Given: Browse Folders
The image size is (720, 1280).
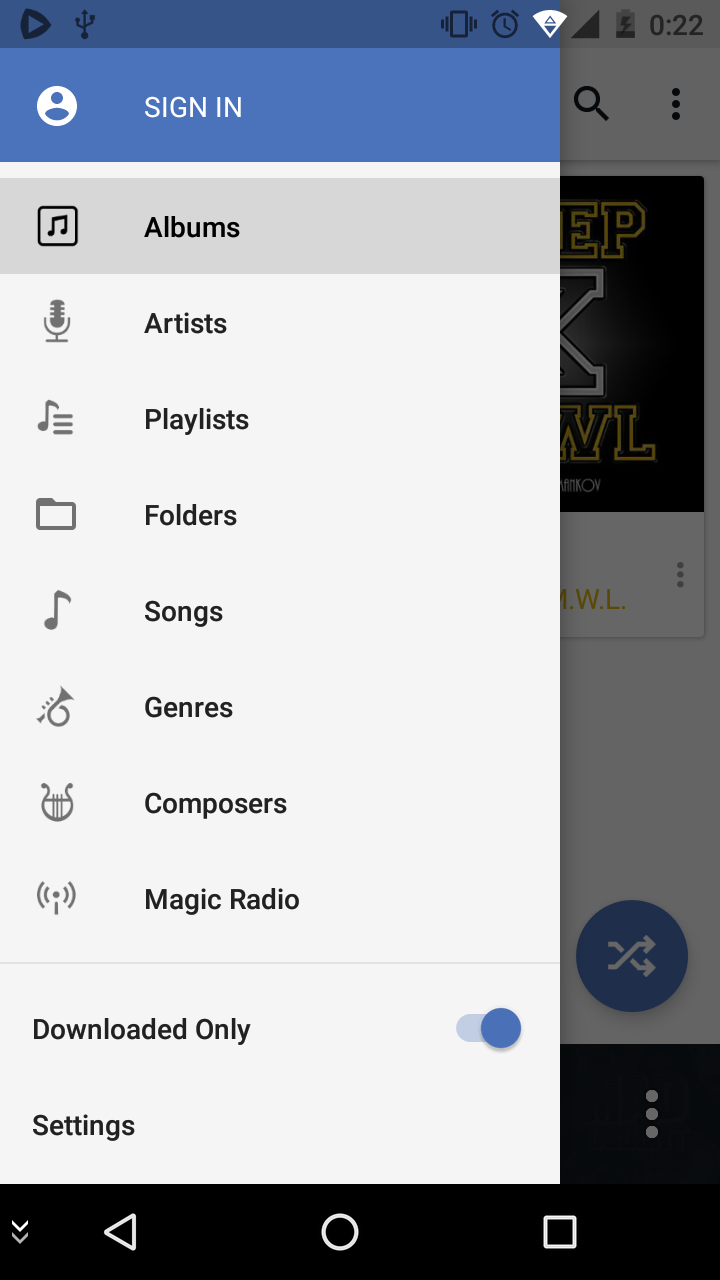Looking at the screenshot, I should 280,515.
